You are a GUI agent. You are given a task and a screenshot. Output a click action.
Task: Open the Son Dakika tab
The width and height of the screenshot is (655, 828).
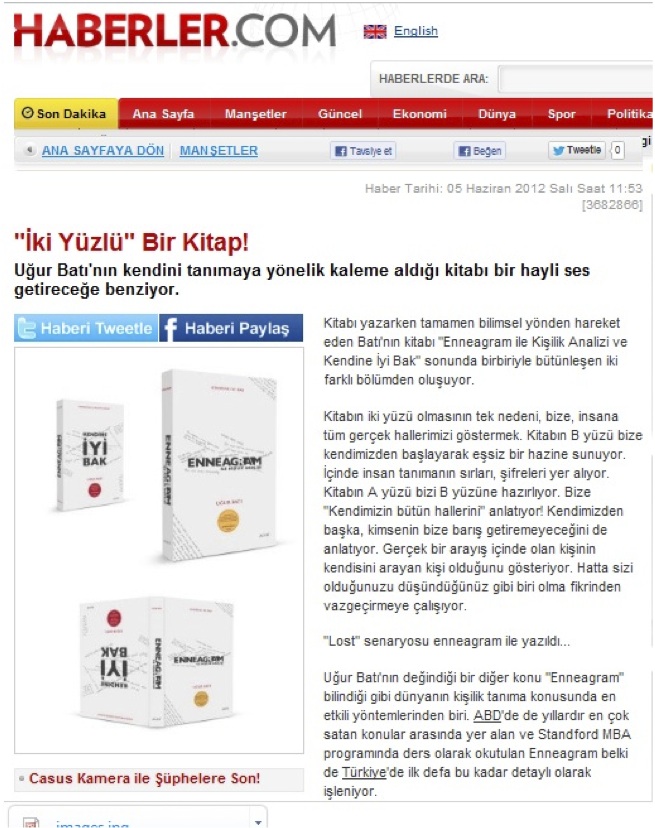(65, 114)
